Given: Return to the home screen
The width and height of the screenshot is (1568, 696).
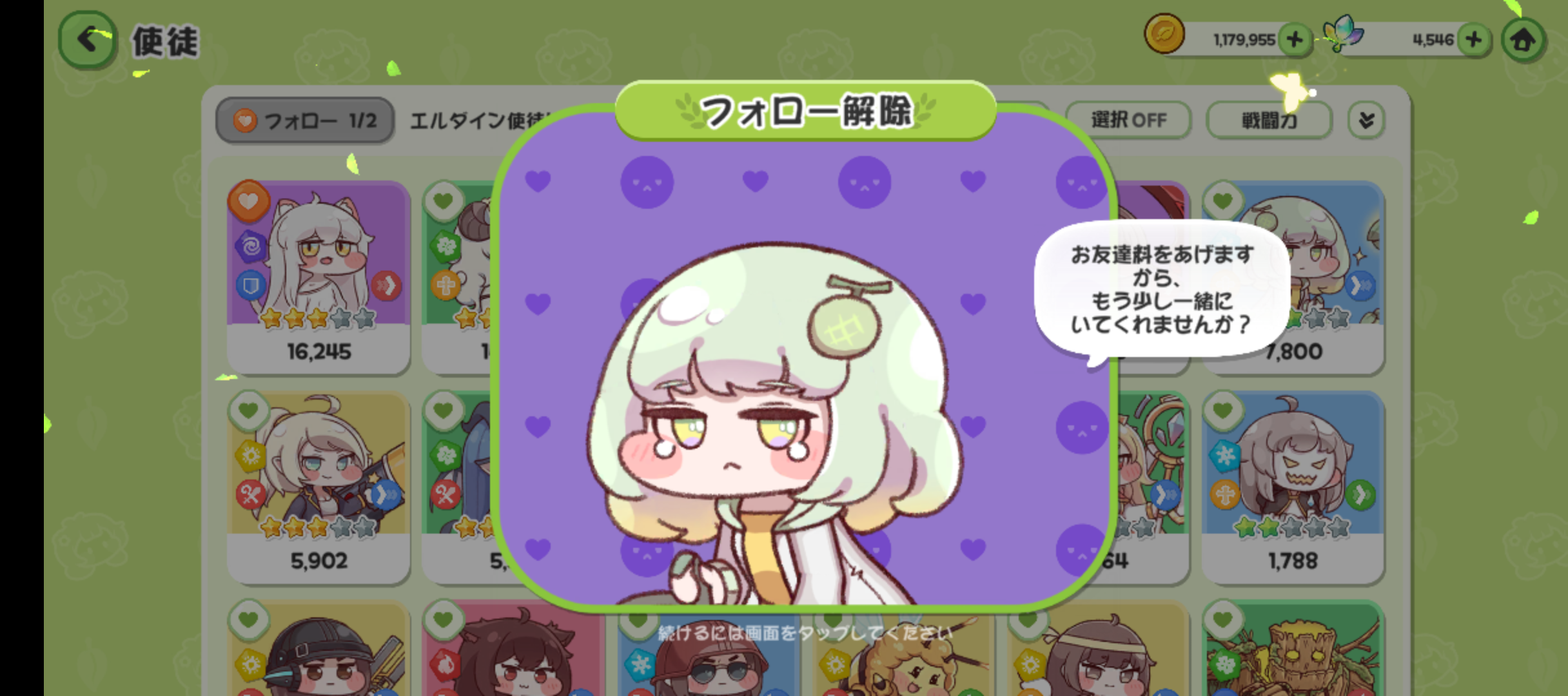Looking at the screenshot, I should coord(1523,40).
